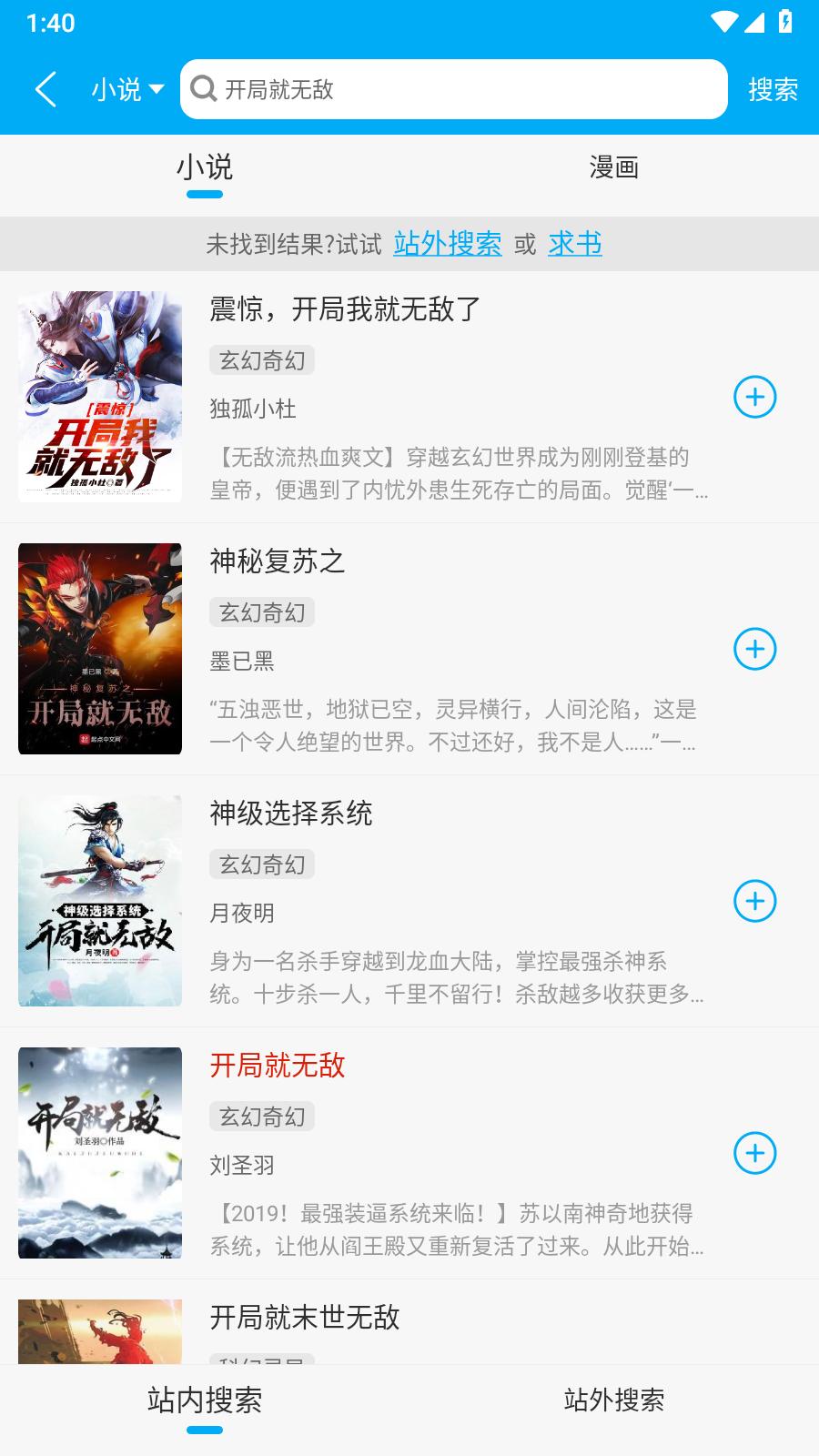This screenshot has width=819, height=1456.
Task: Select the bottom 站内搜索 tab
Action: [x=205, y=1400]
